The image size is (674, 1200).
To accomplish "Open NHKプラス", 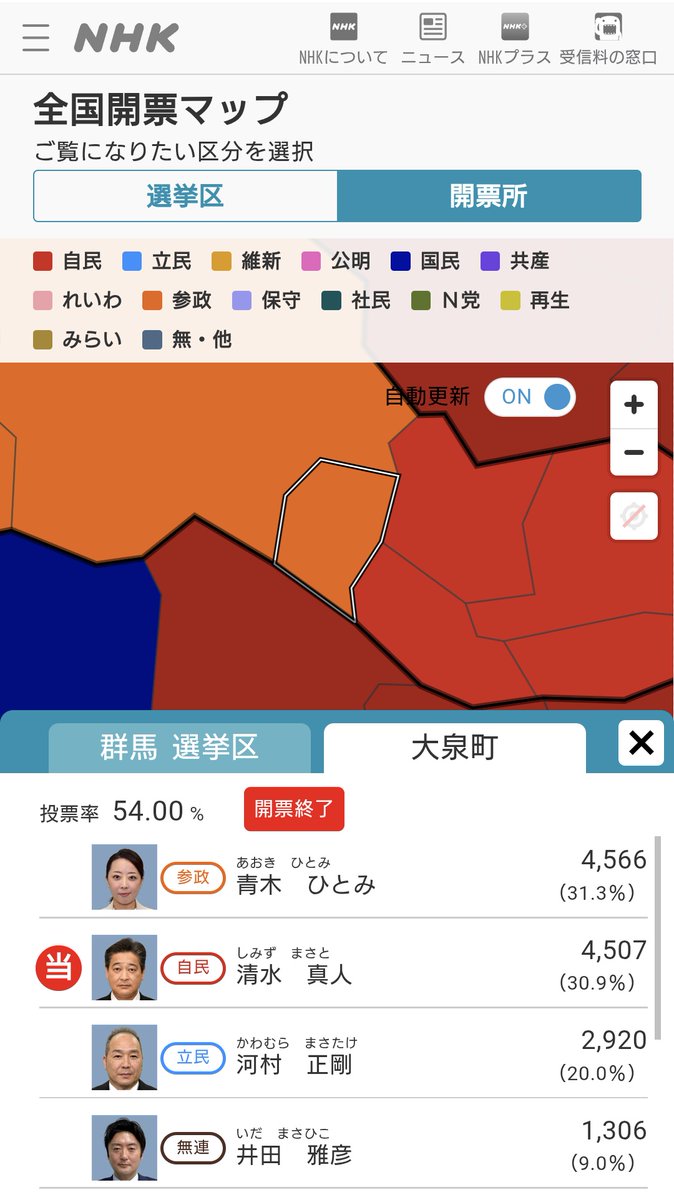I will click(514, 40).
